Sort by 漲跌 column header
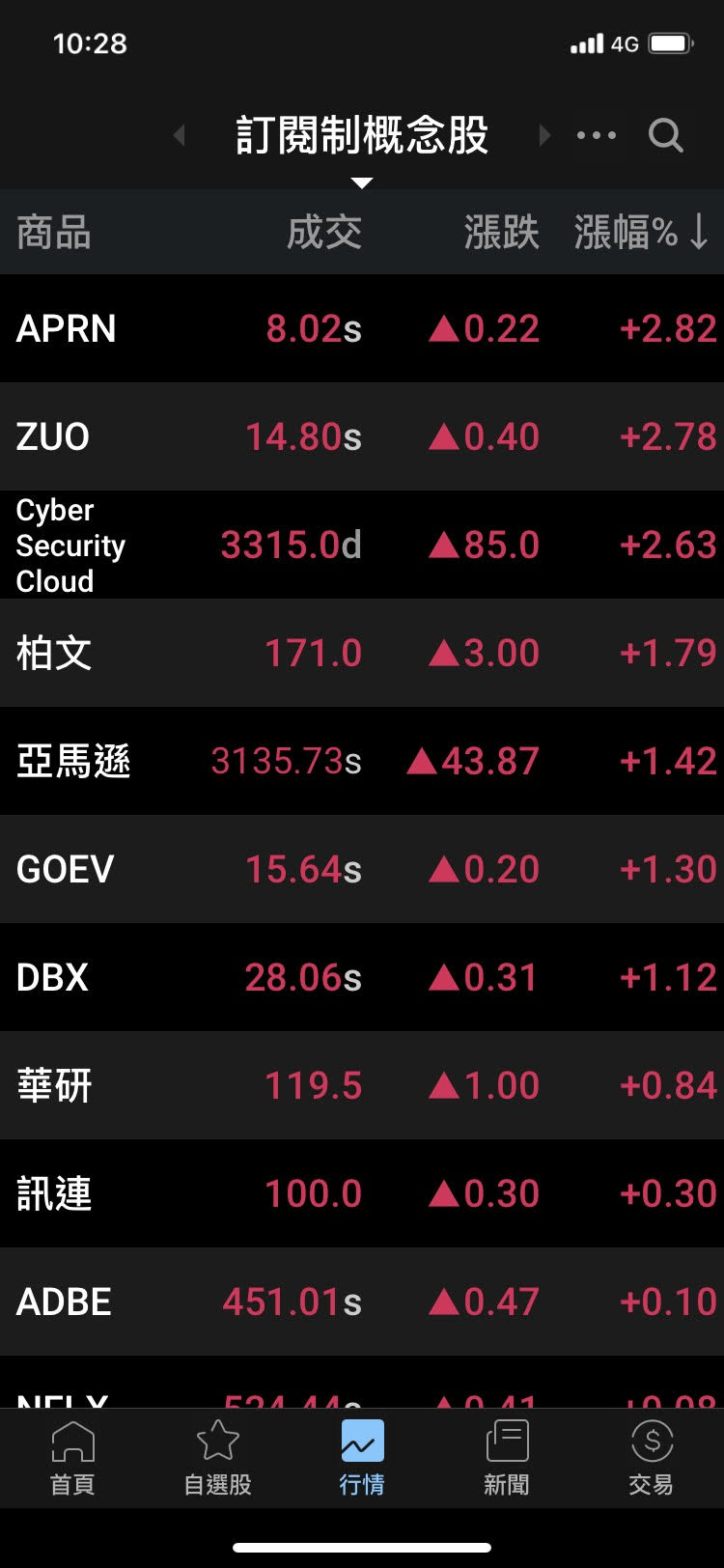The height and width of the screenshot is (1568, 724). click(500, 233)
